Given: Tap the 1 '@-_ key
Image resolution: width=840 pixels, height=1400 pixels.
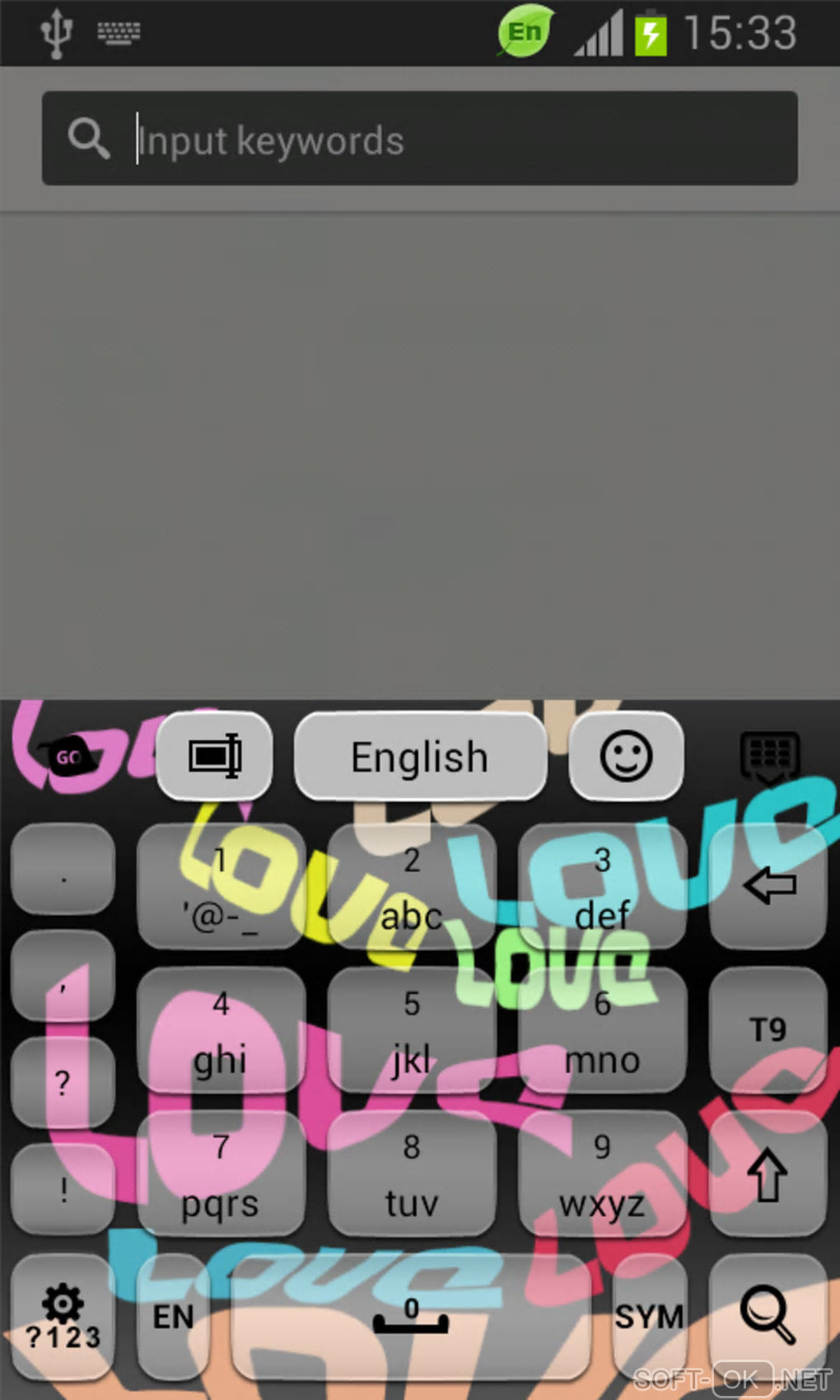Looking at the screenshot, I should click(x=221, y=887).
